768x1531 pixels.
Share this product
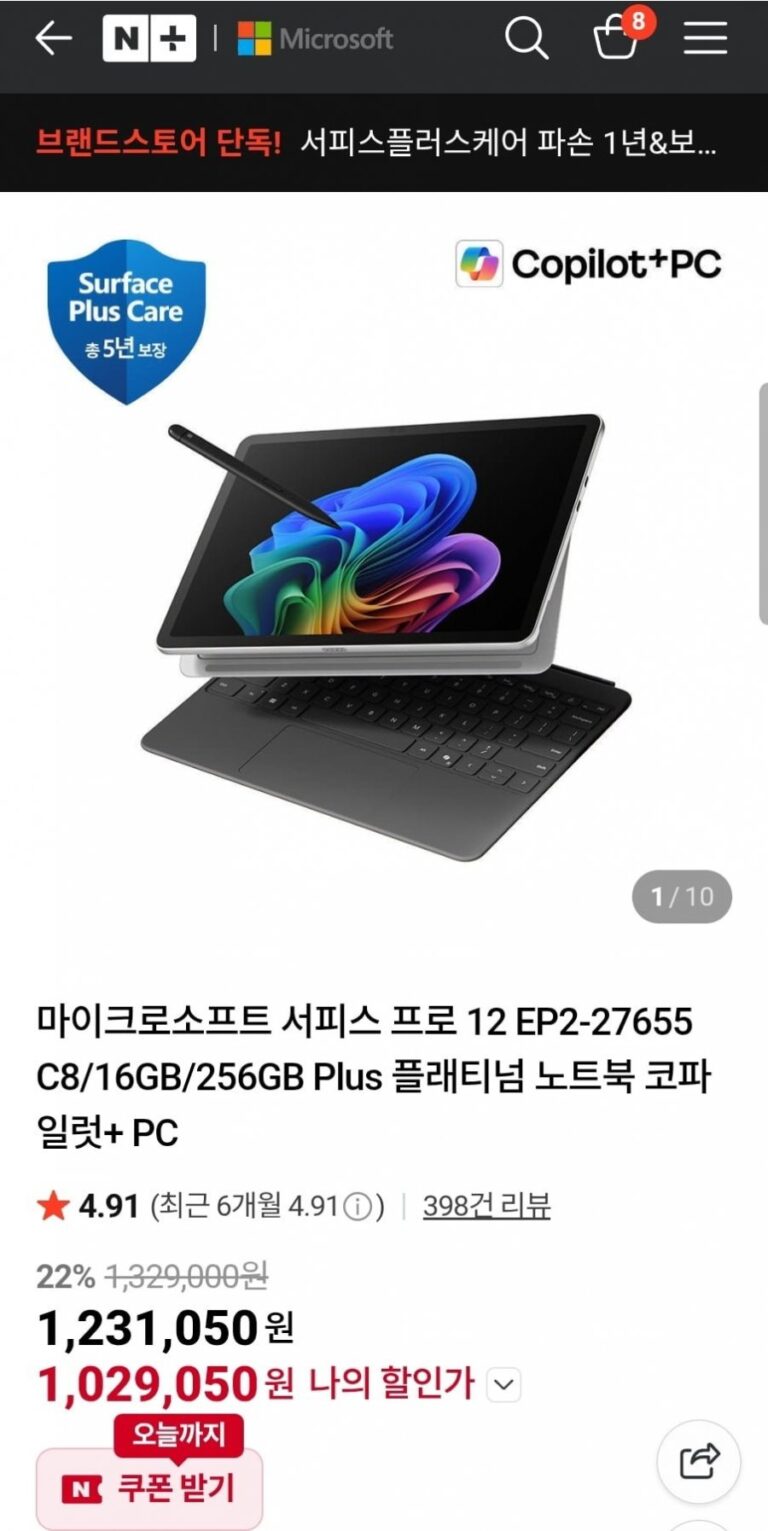point(699,1462)
